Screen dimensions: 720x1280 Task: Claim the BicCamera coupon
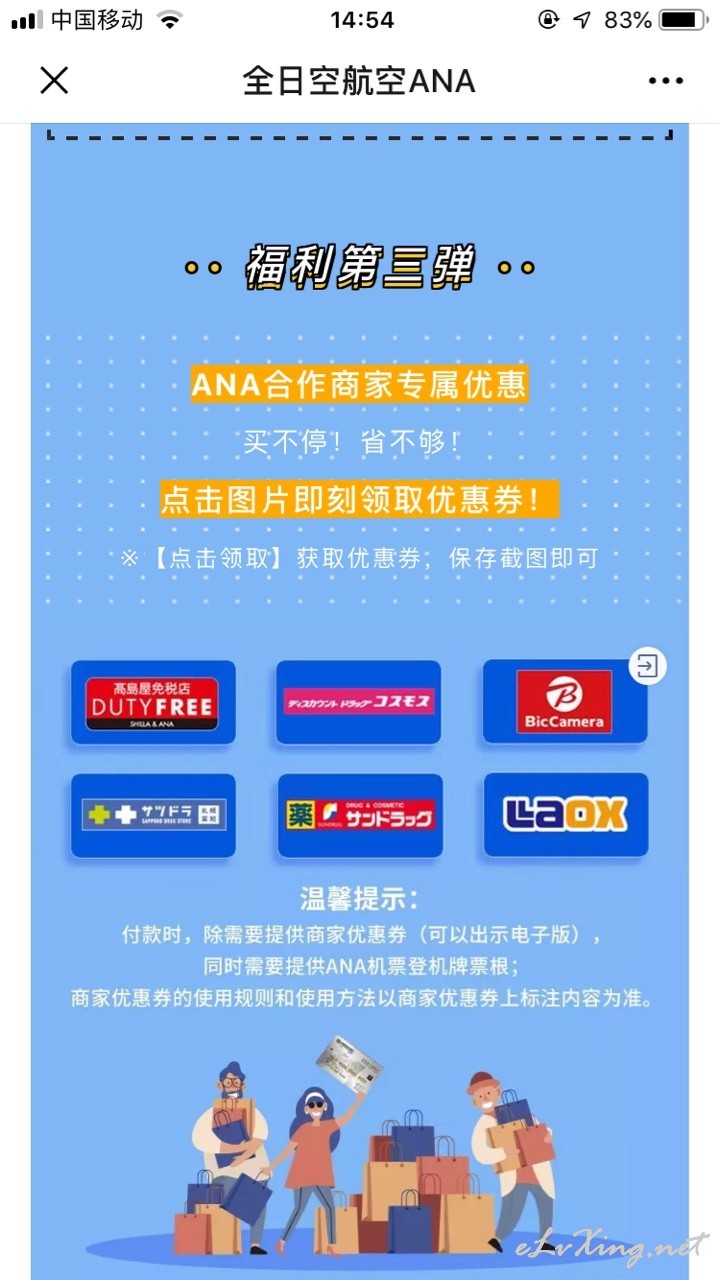(565, 702)
